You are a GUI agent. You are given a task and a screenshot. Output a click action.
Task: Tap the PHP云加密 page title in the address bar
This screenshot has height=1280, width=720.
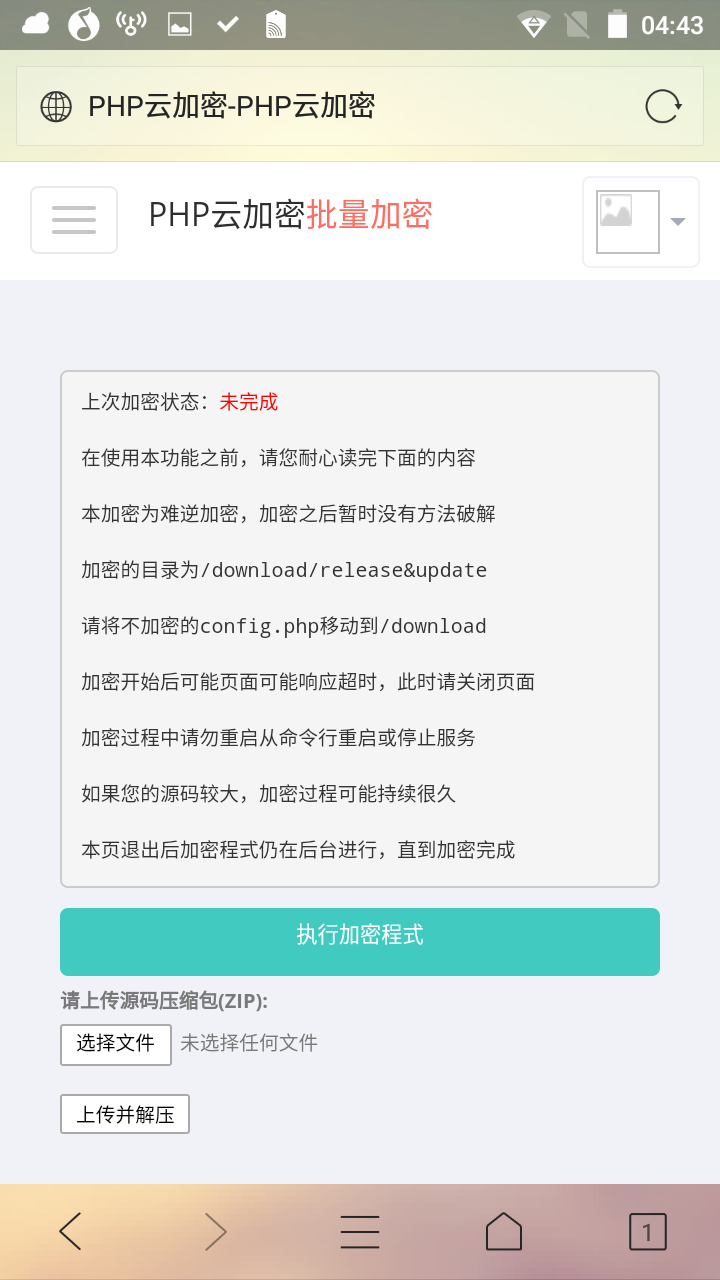tap(232, 104)
